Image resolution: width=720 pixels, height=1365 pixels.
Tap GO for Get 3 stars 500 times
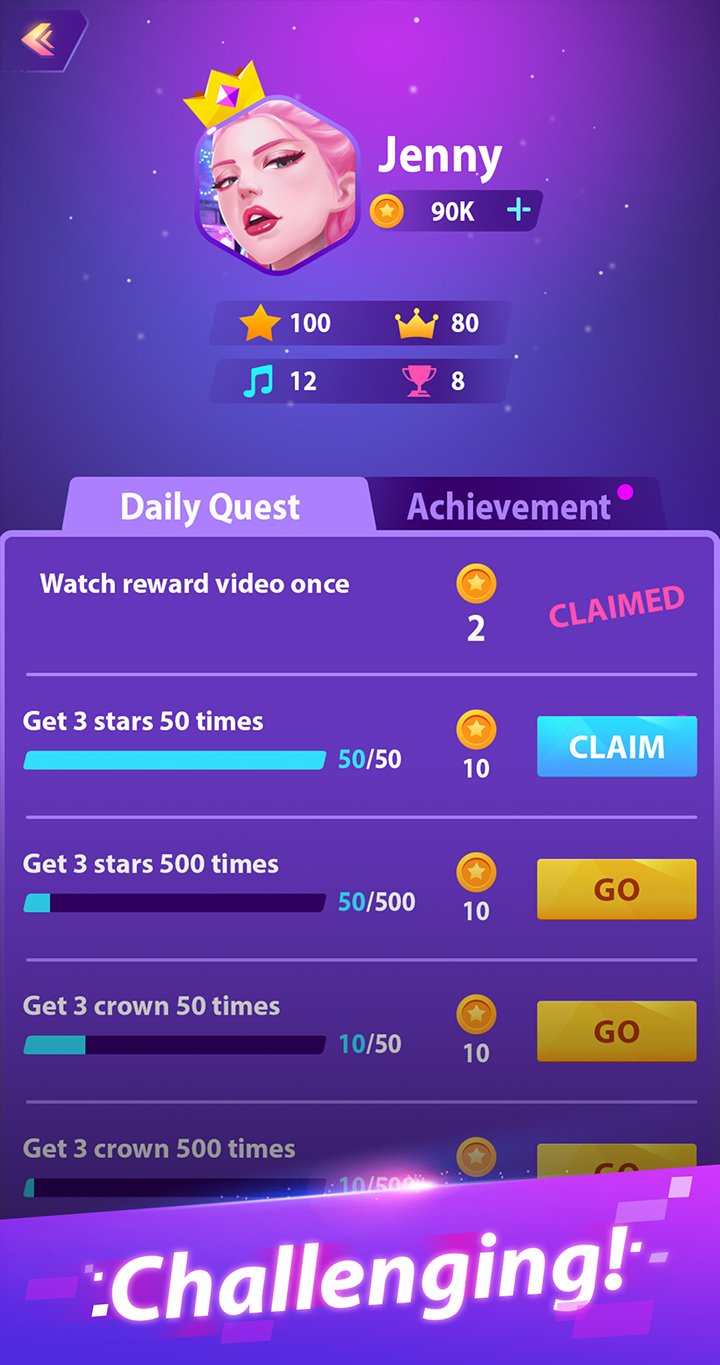(x=616, y=889)
